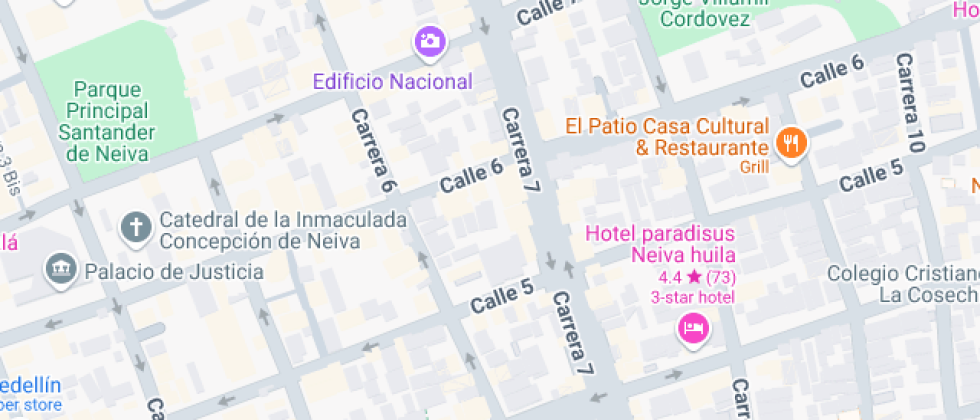
Task: Open the Edificio Nacional place marker
Action: (431, 42)
